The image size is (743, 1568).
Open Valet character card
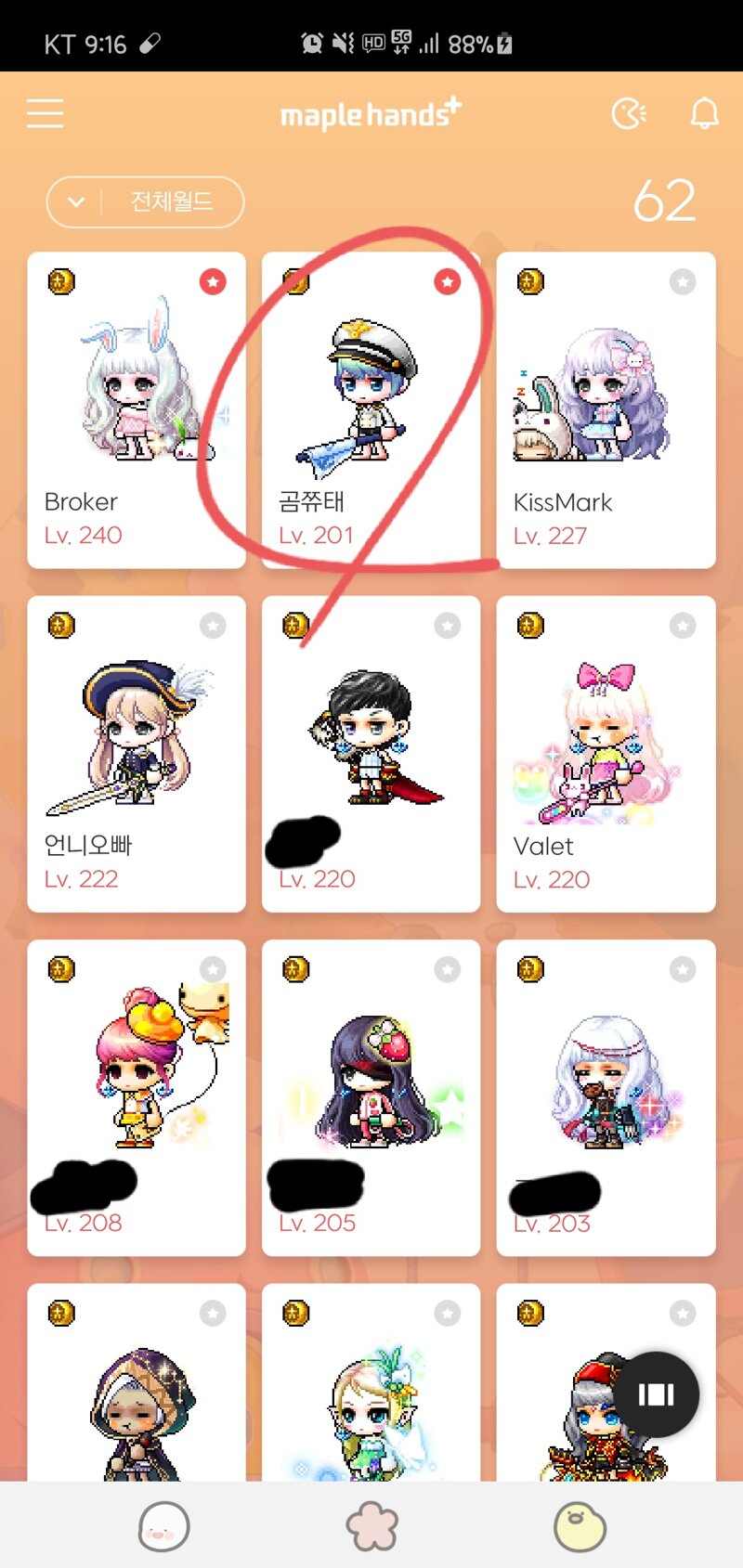coord(606,753)
